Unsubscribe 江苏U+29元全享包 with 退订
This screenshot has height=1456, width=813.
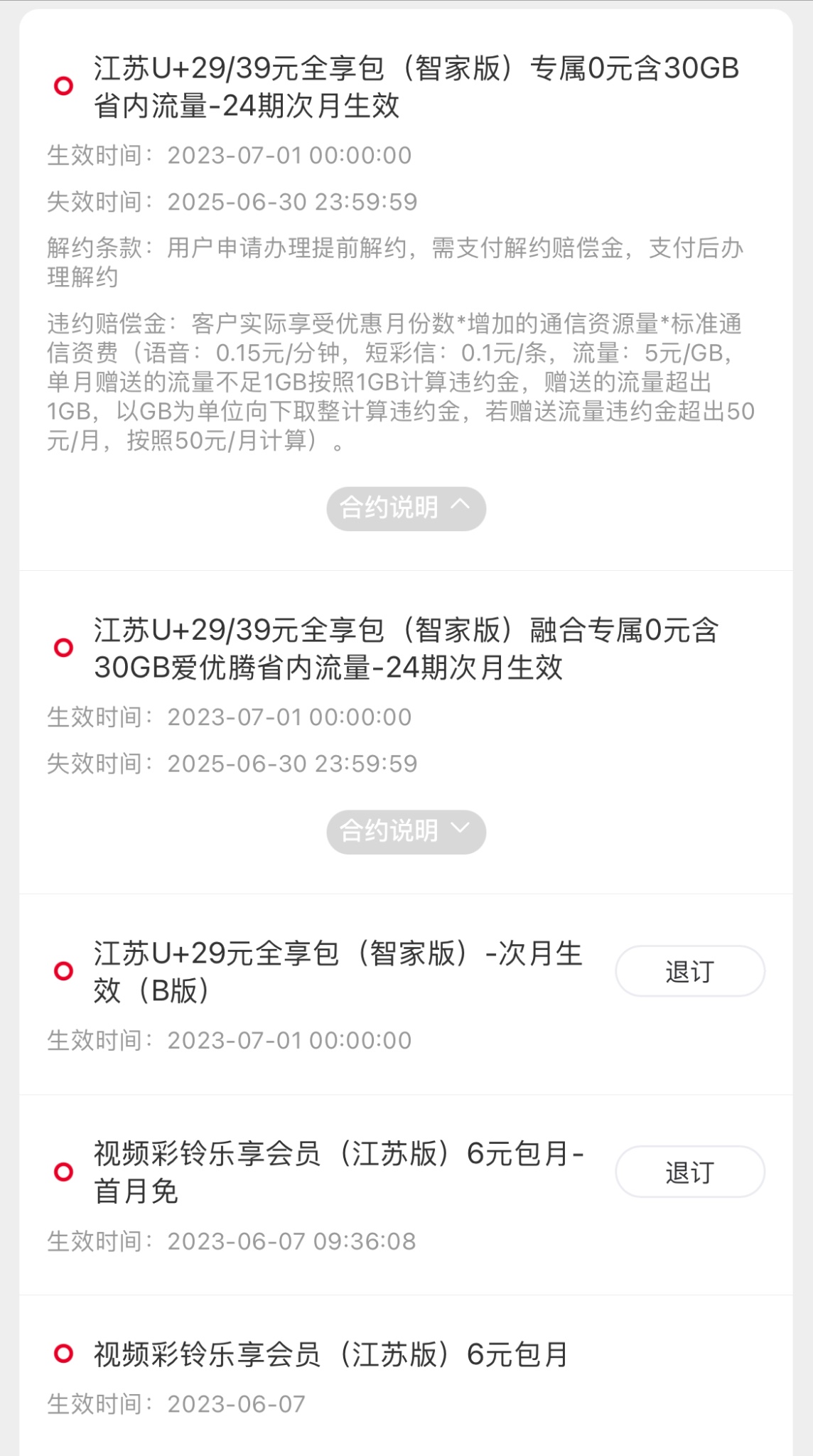689,971
